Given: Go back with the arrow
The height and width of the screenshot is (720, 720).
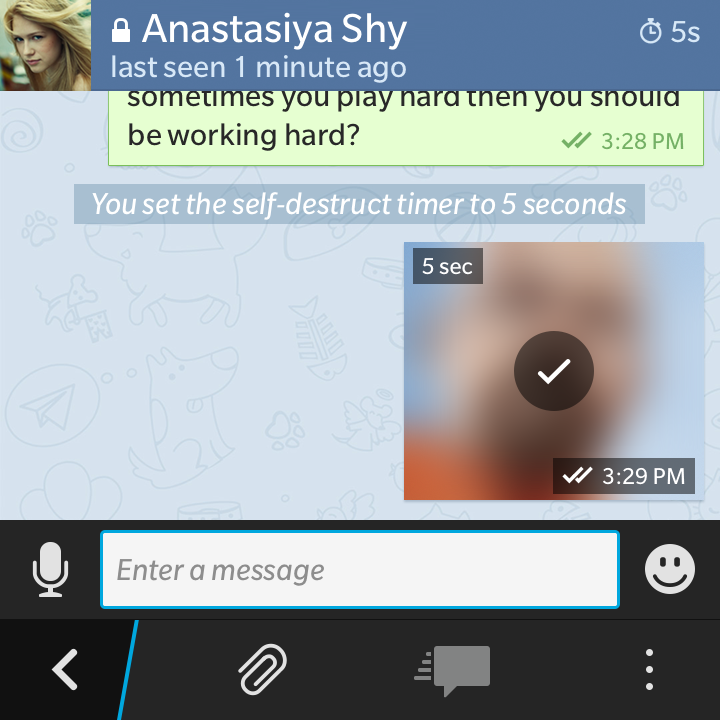Looking at the screenshot, I should pyautogui.click(x=65, y=669).
